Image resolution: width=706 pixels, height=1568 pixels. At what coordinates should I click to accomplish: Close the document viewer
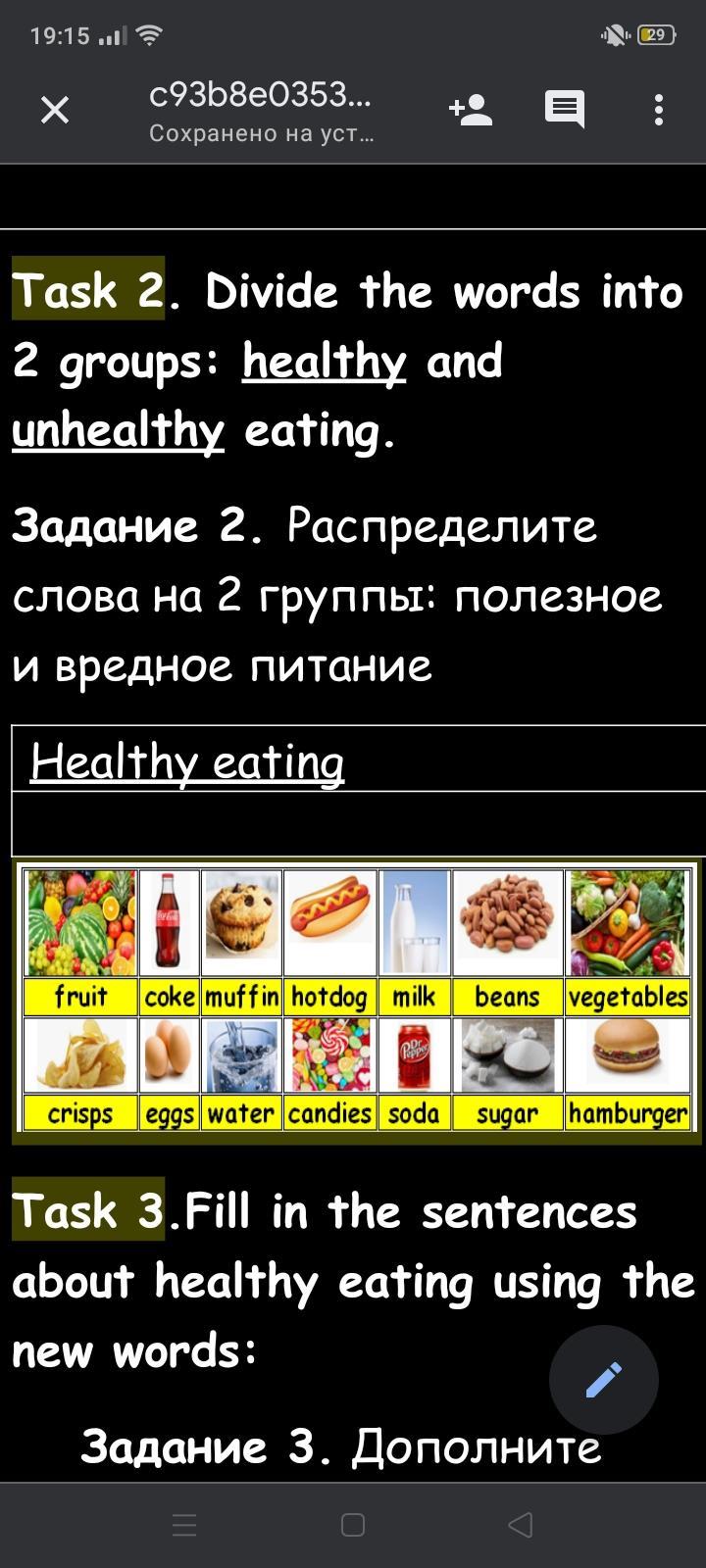(55, 111)
